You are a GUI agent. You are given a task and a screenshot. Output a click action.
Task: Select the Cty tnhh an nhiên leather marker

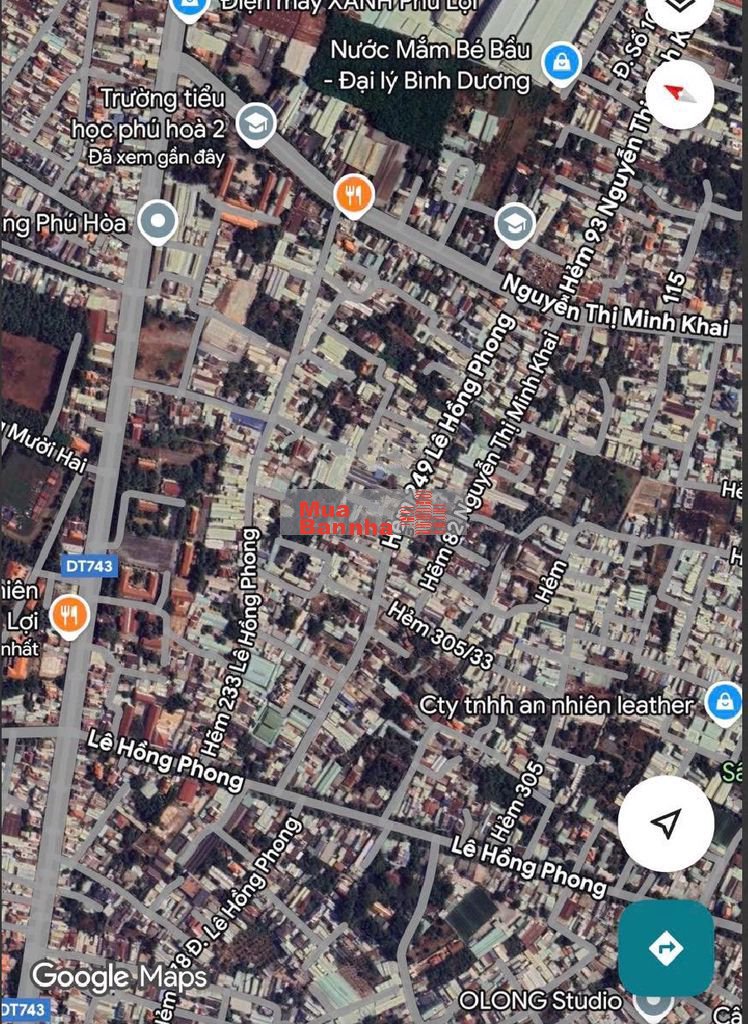click(x=722, y=703)
